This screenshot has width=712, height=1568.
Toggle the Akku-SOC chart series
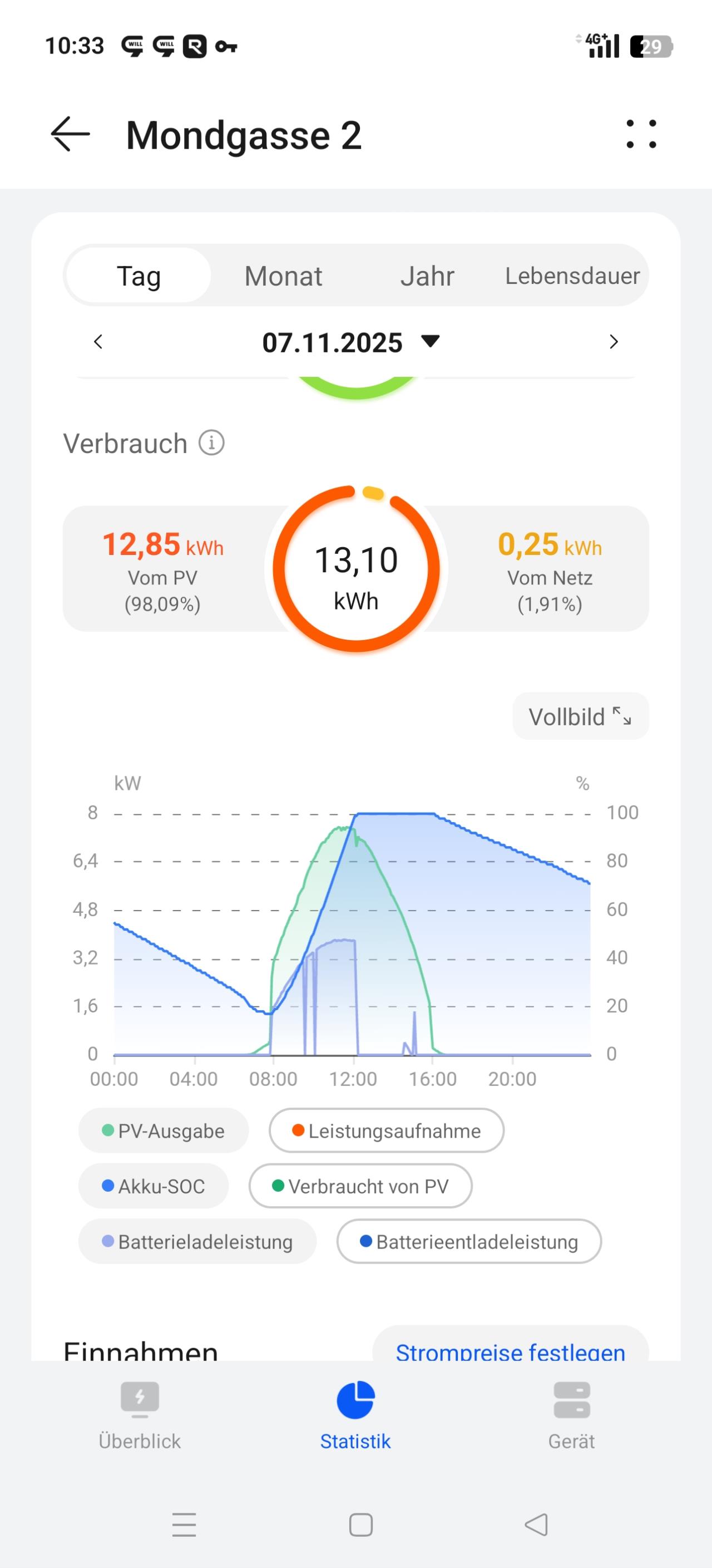[x=154, y=1186]
